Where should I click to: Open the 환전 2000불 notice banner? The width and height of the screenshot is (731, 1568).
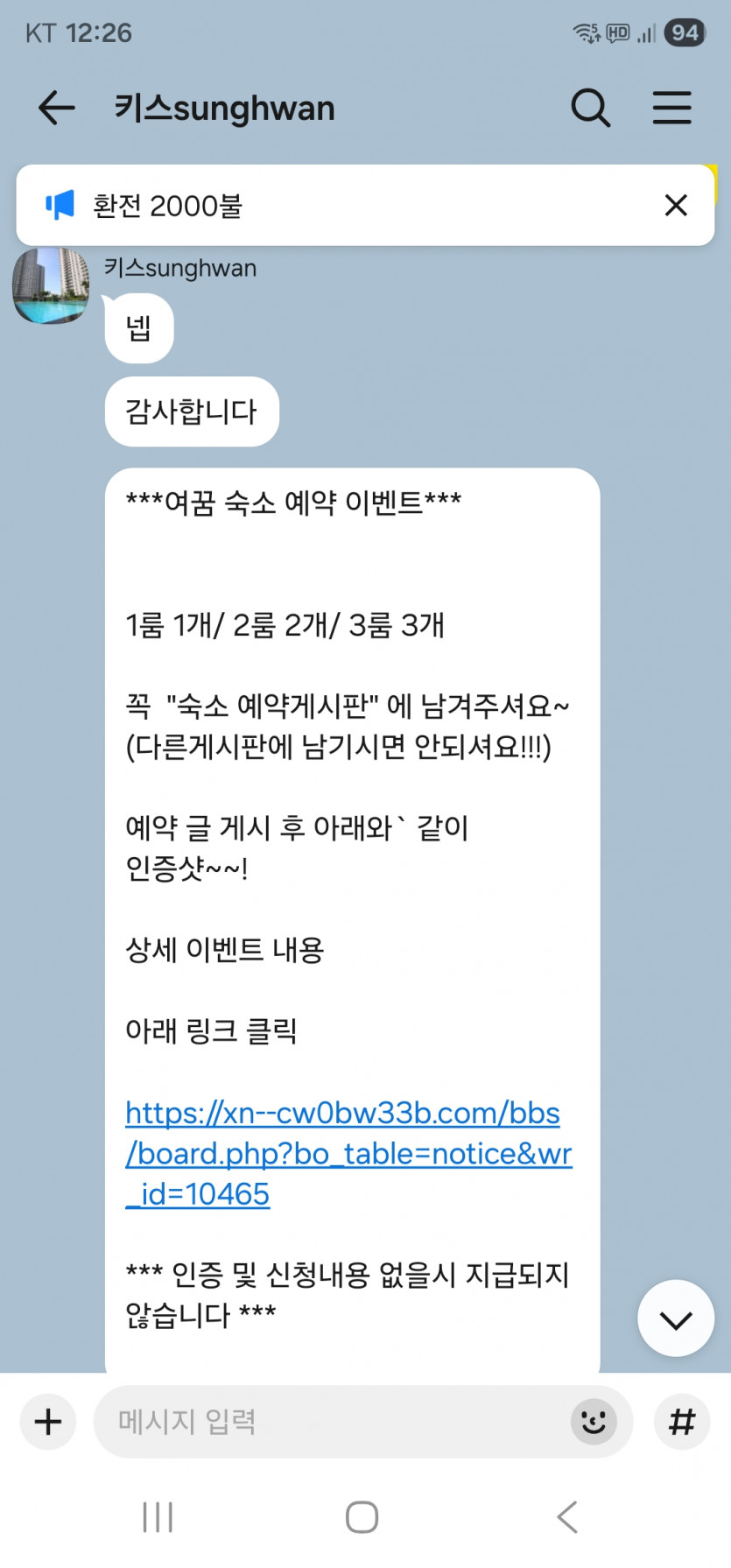click(x=350, y=206)
